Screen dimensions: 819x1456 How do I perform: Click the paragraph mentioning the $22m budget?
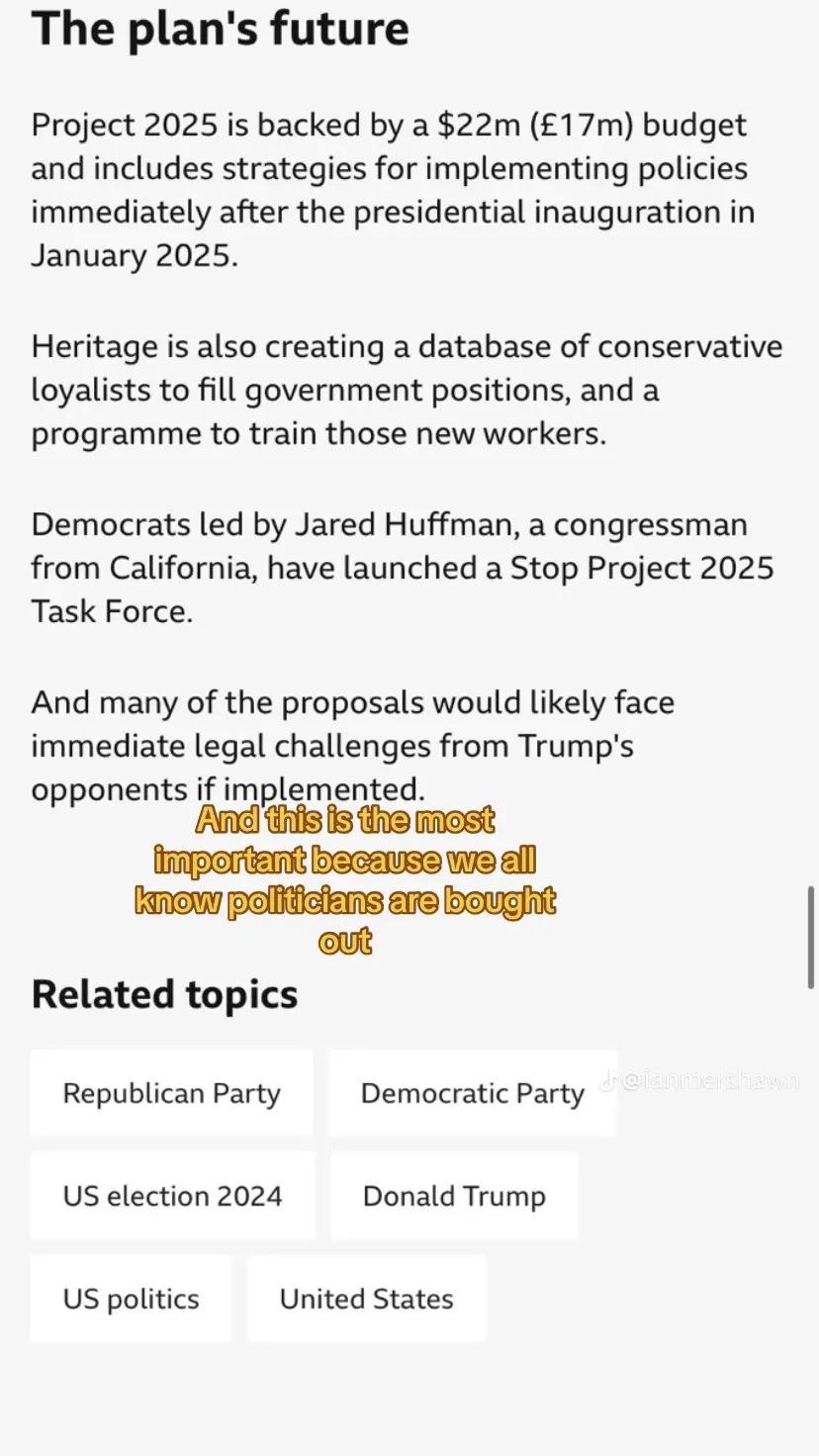pyautogui.click(x=389, y=189)
